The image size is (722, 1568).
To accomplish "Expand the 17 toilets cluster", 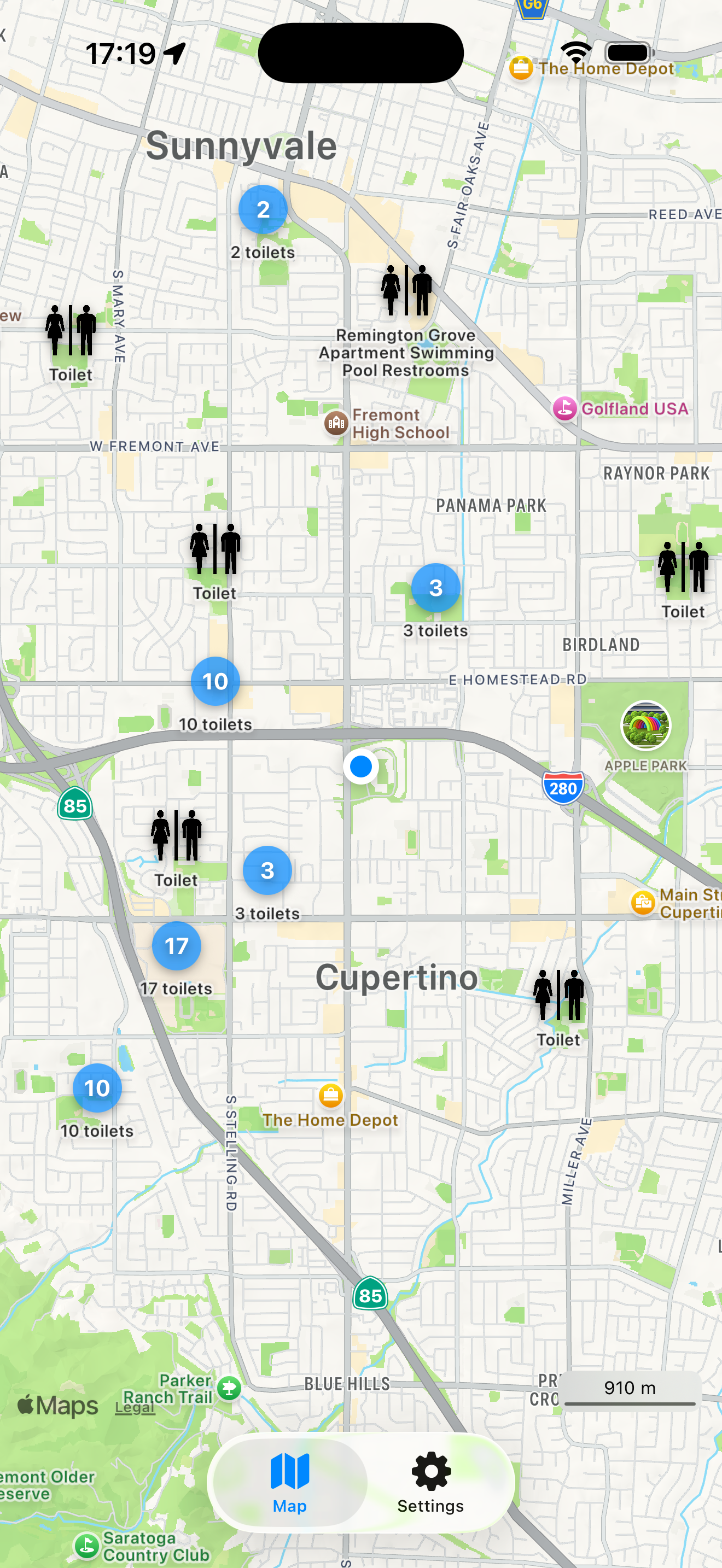I will click(x=177, y=946).
